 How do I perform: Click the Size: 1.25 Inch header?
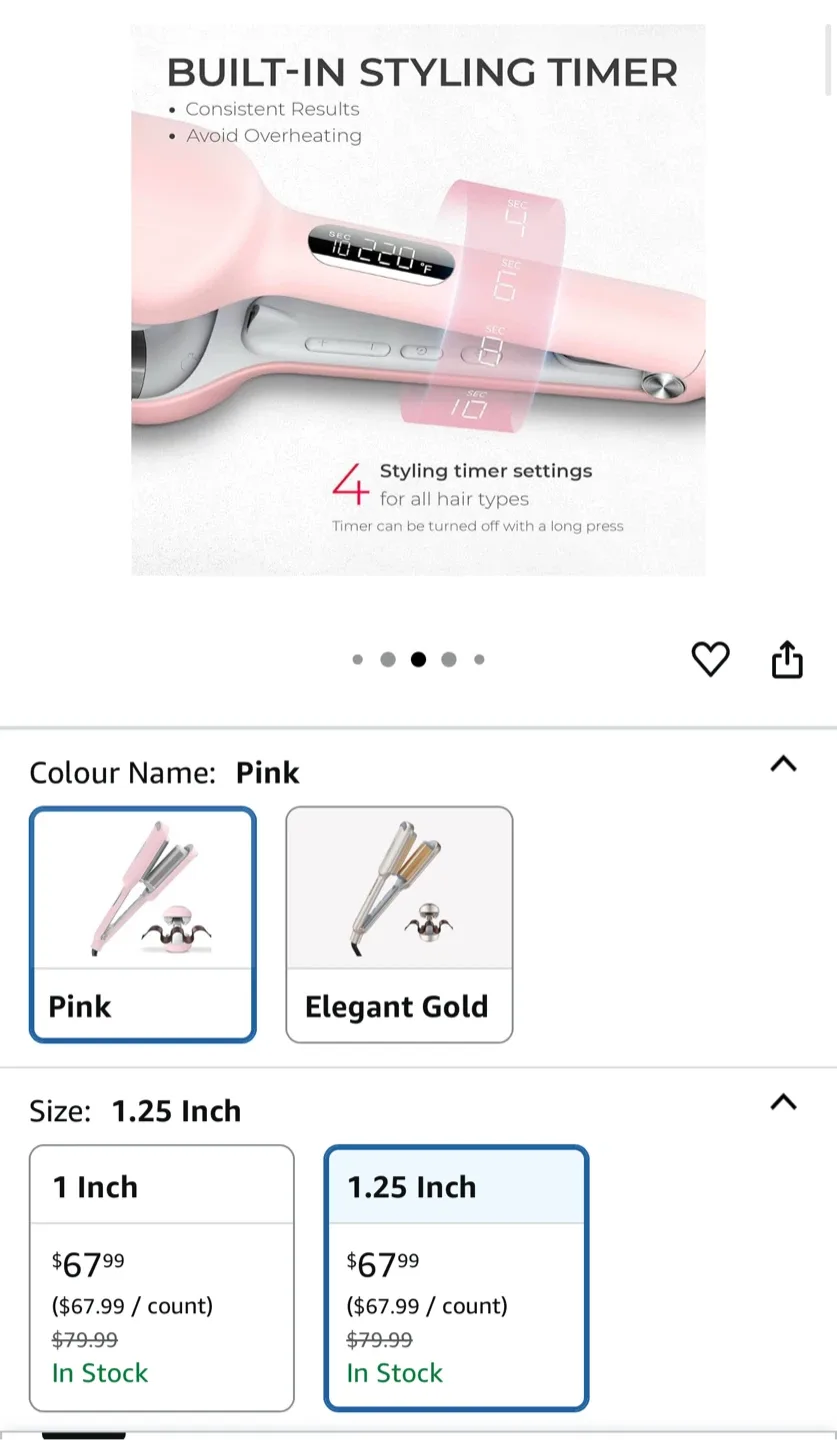tap(135, 1110)
